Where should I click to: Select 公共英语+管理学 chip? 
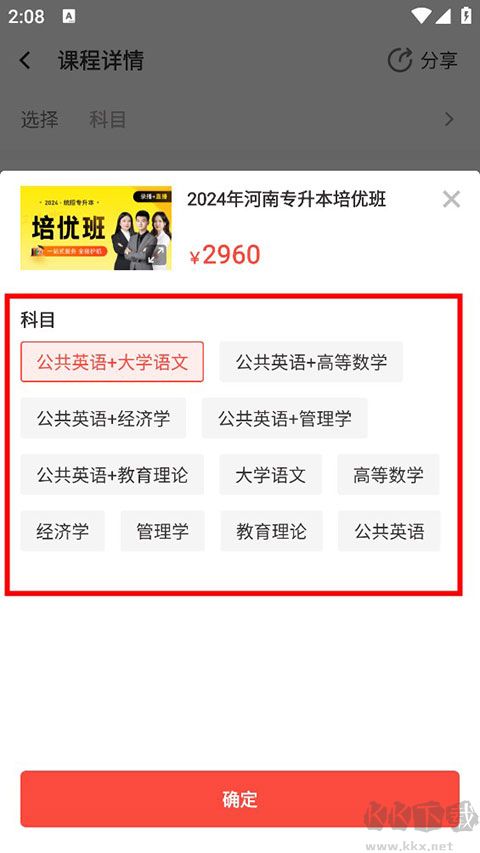click(285, 418)
